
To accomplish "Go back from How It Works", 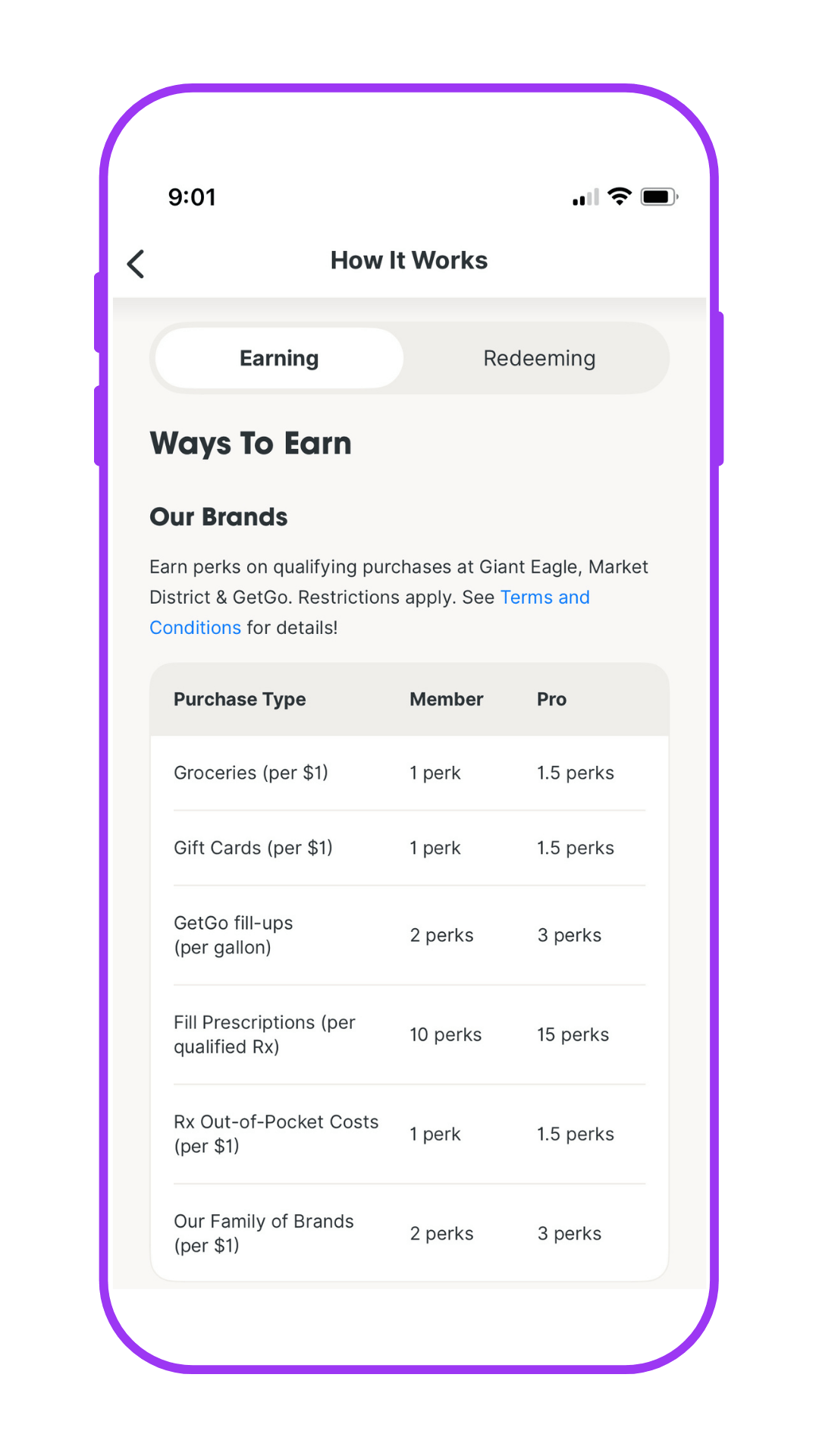I will (x=136, y=264).
